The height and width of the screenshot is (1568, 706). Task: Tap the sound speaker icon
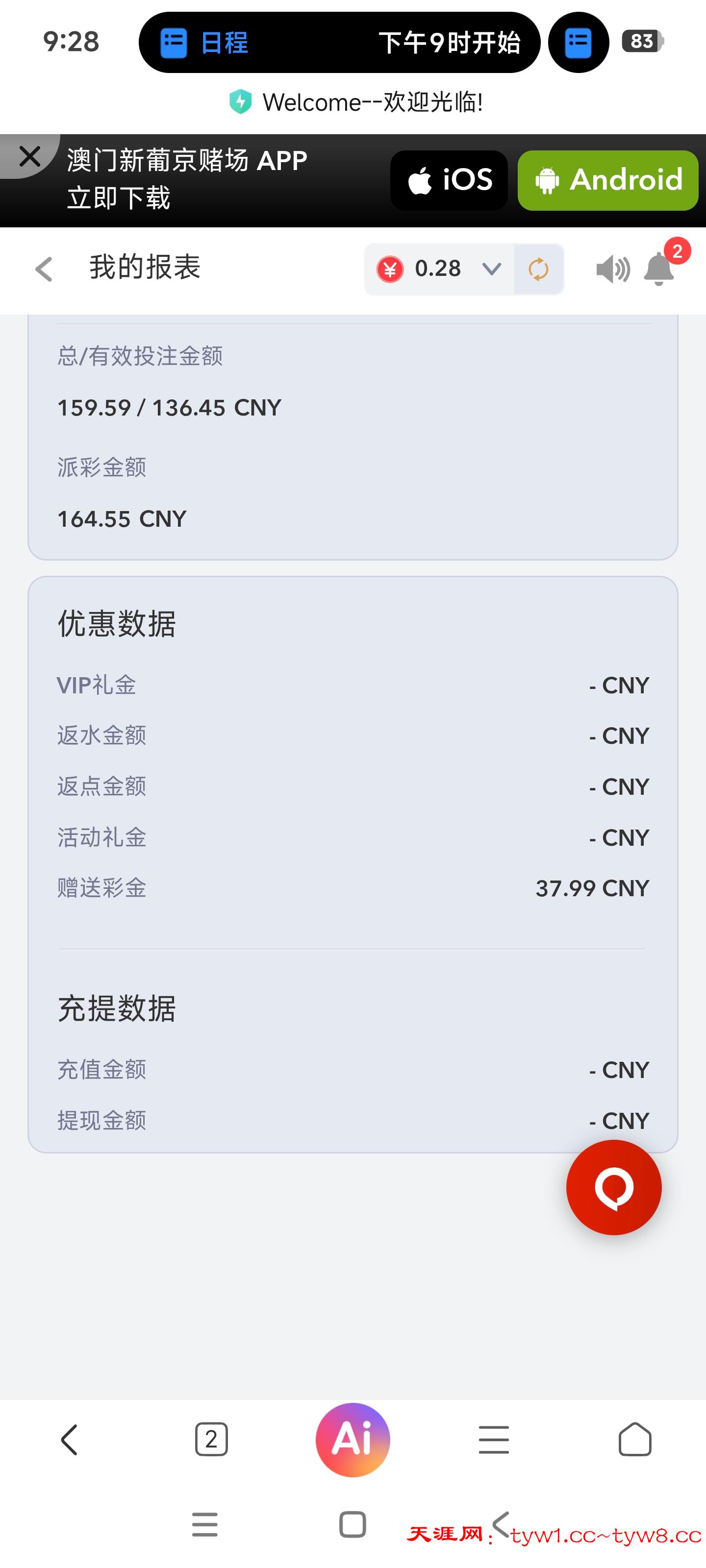coord(612,269)
